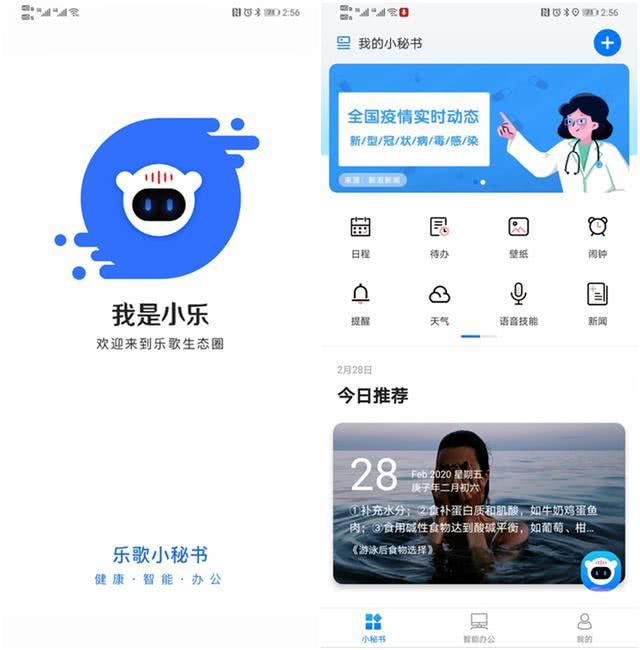Check 天气 weather
The image size is (640, 650).
point(439,302)
